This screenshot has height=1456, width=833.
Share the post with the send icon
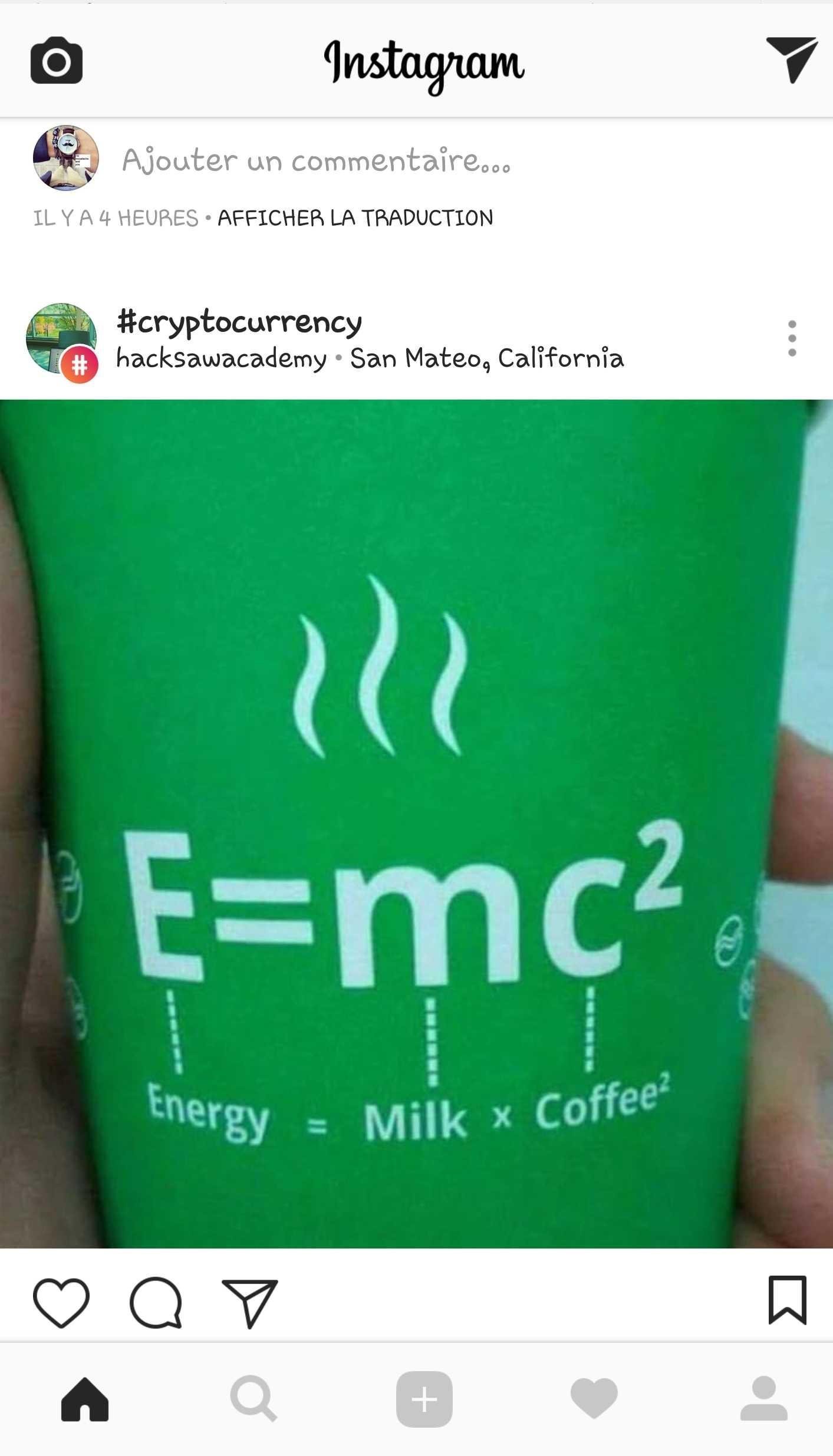250,1303
